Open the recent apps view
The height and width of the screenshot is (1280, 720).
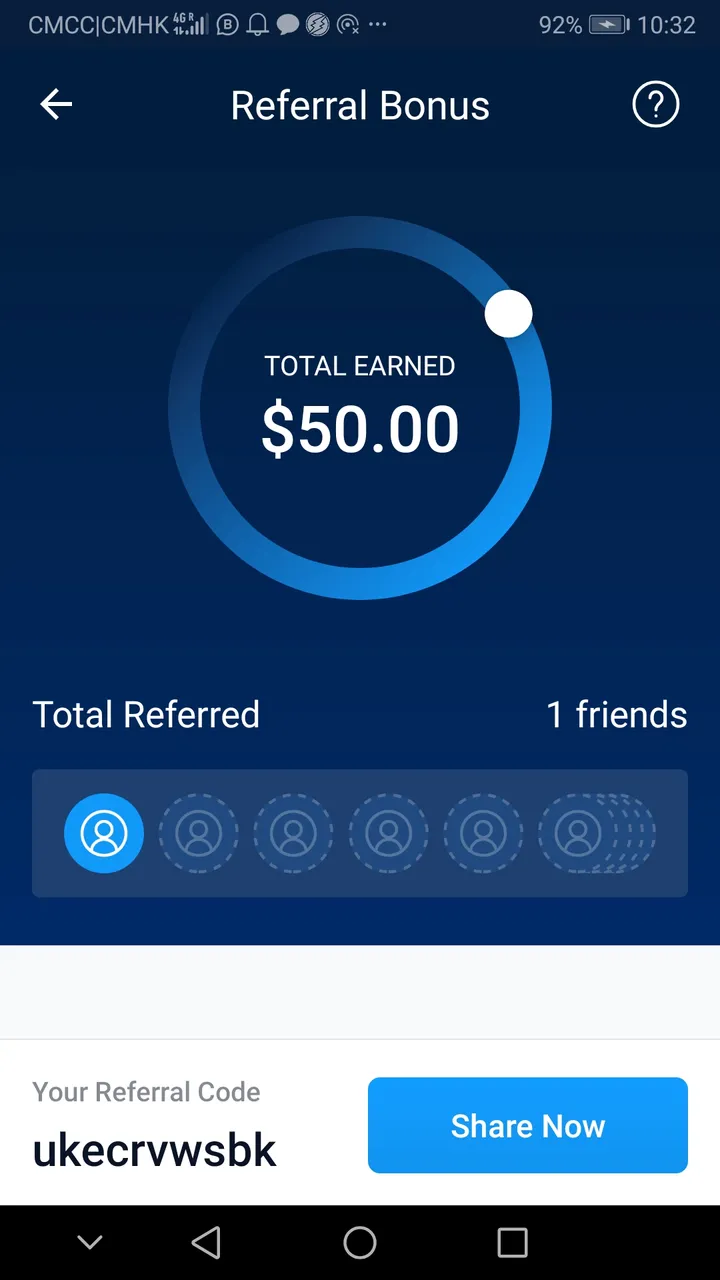[x=512, y=1243]
